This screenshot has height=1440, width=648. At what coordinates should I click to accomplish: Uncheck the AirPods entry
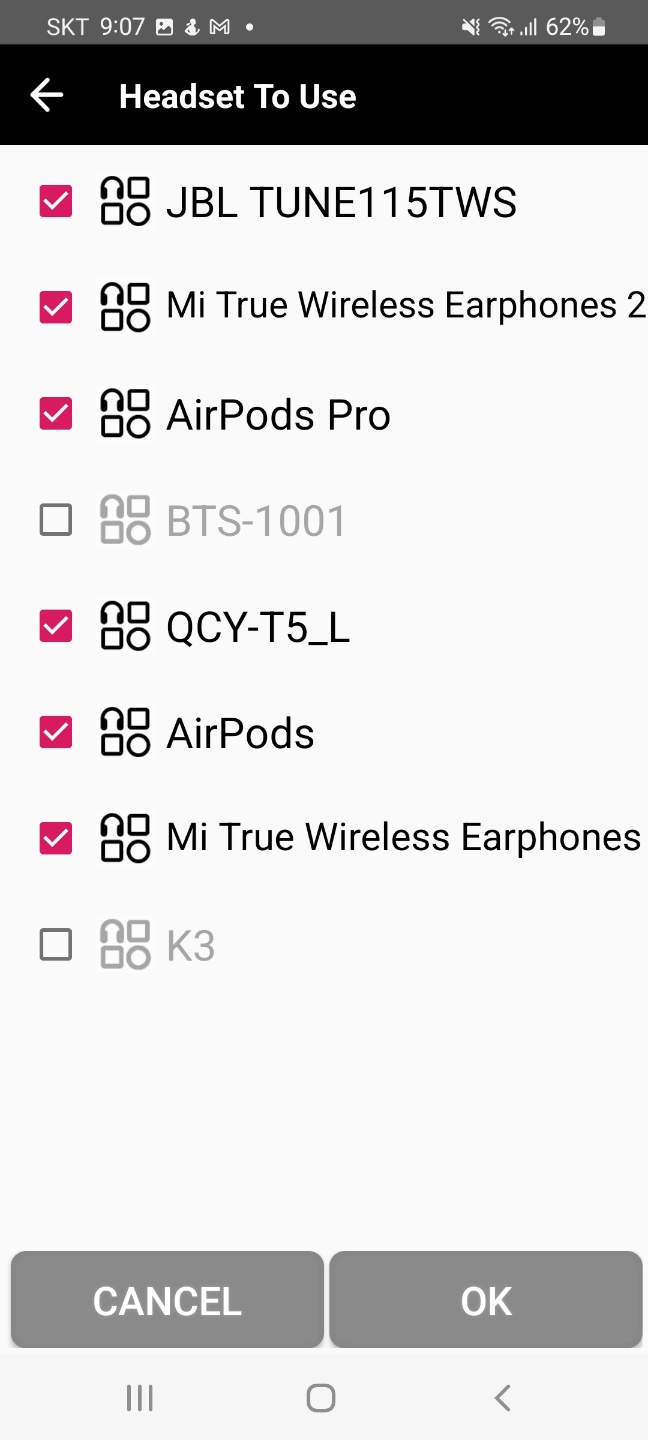56,733
